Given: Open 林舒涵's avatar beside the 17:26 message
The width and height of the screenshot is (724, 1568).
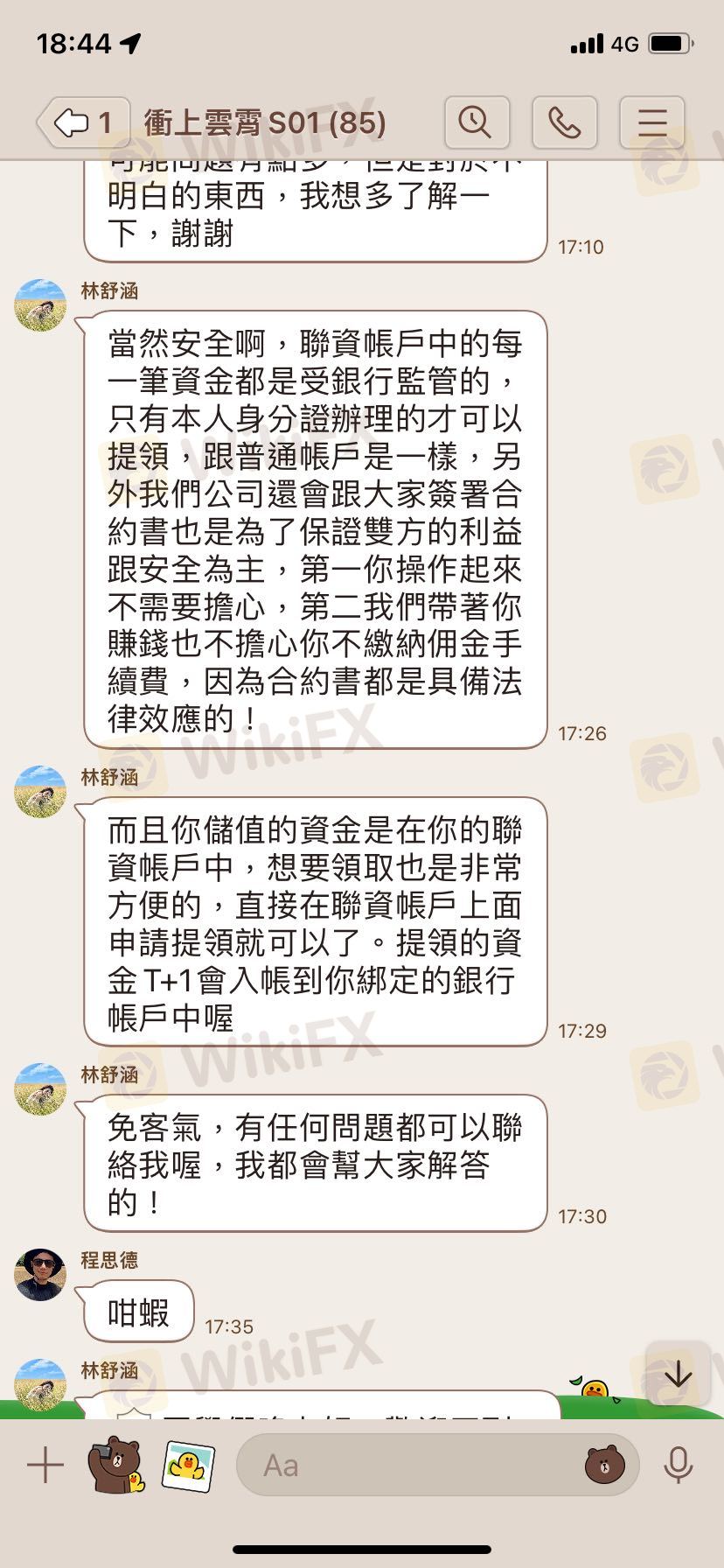Looking at the screenshot, I should tap(41, 305).
